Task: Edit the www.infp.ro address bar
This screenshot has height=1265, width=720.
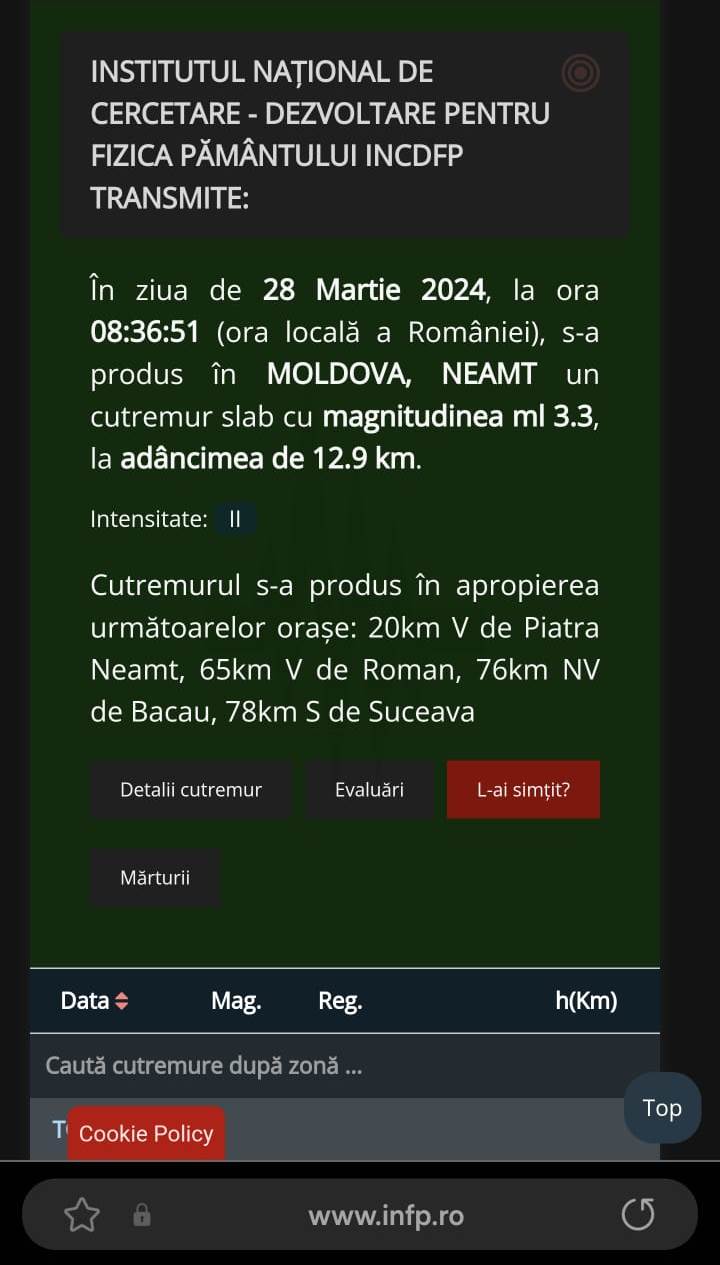Action: coord(386,1215)
